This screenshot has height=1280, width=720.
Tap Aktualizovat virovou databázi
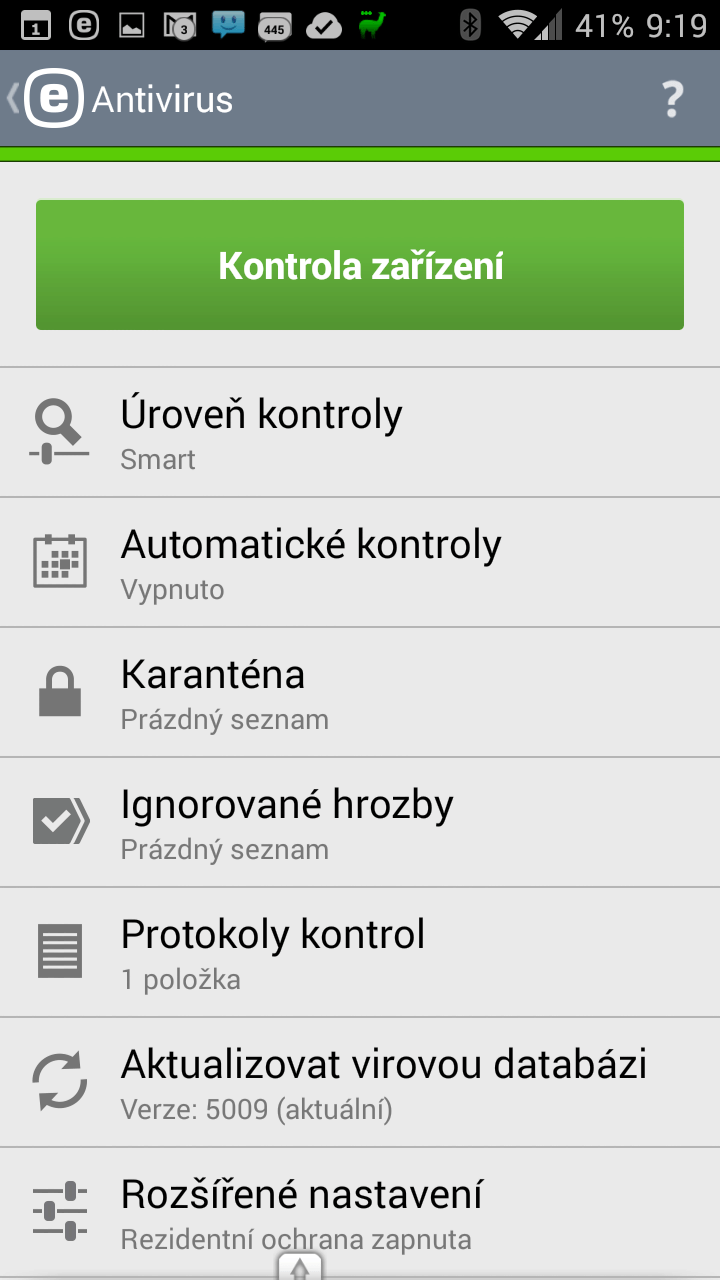(360, 1083)
